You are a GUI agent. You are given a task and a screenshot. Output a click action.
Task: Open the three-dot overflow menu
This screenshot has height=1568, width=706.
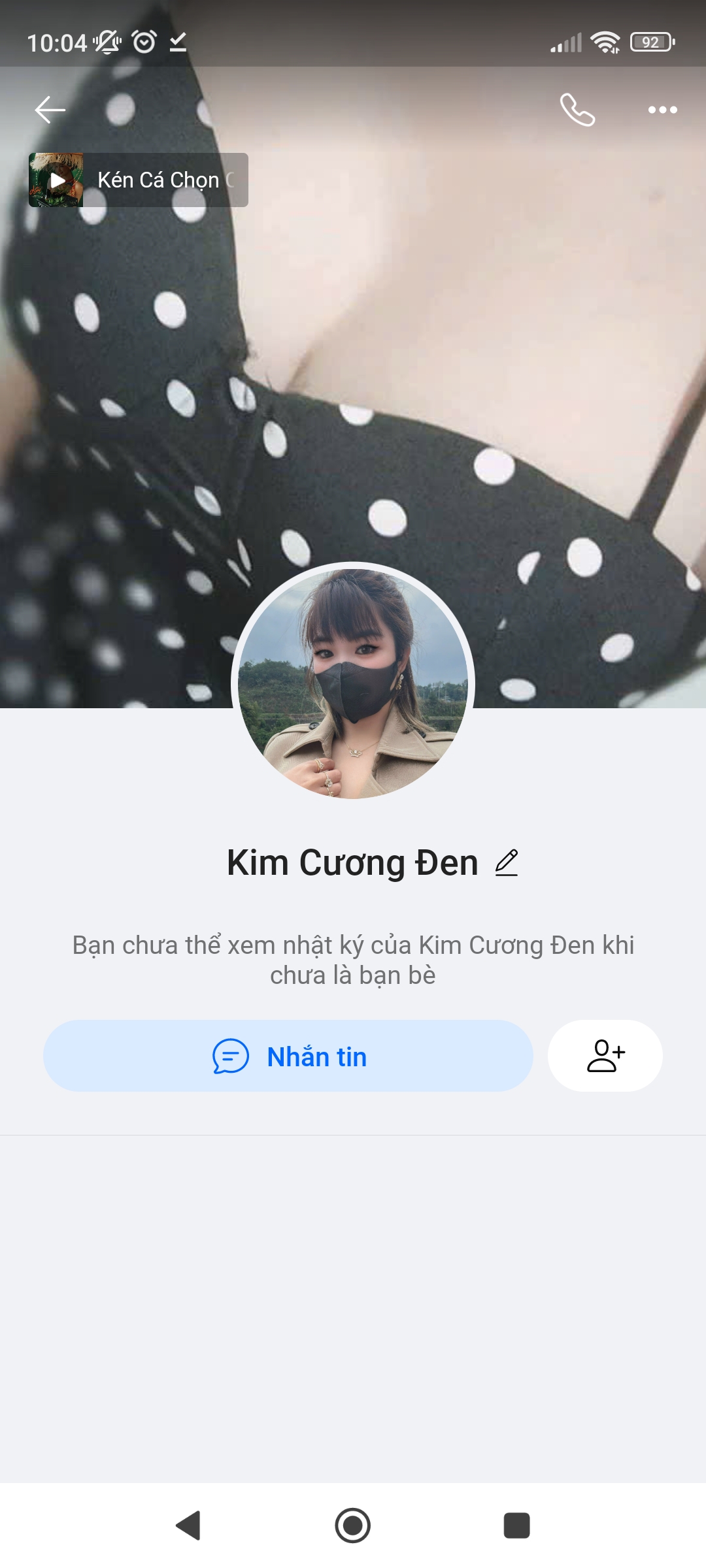pyautogui.click(x=662, y=110)
